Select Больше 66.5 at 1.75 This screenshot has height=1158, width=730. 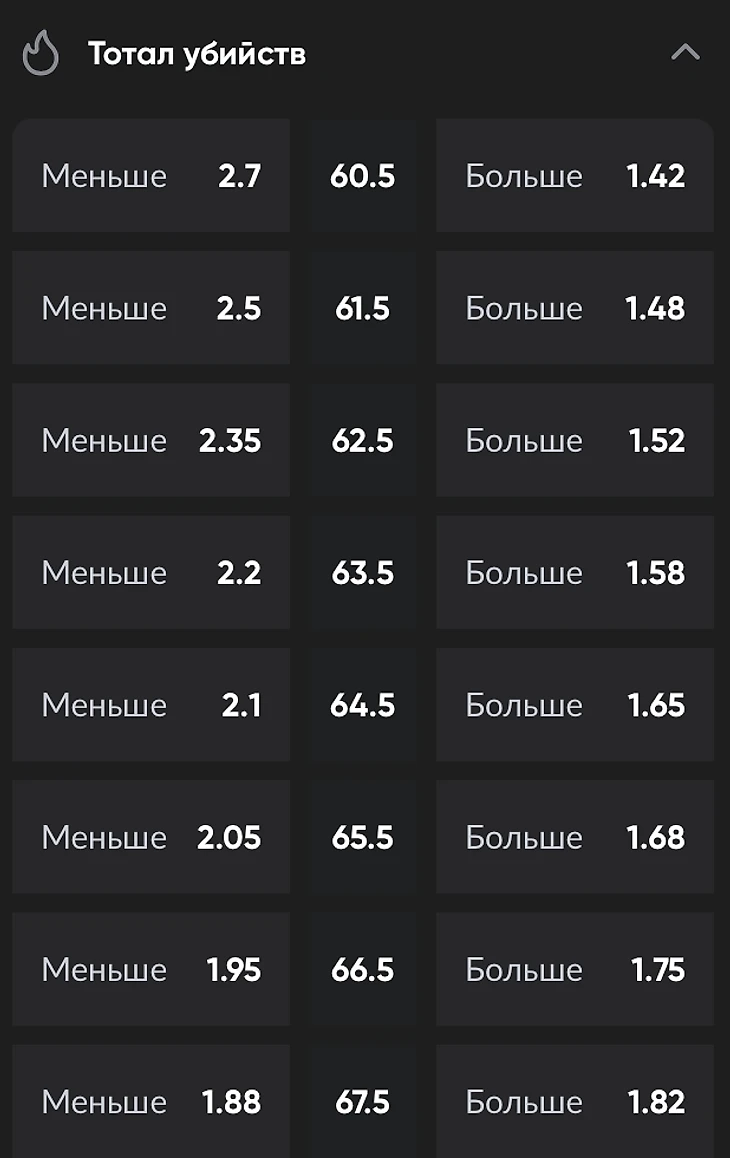(574, 969)
